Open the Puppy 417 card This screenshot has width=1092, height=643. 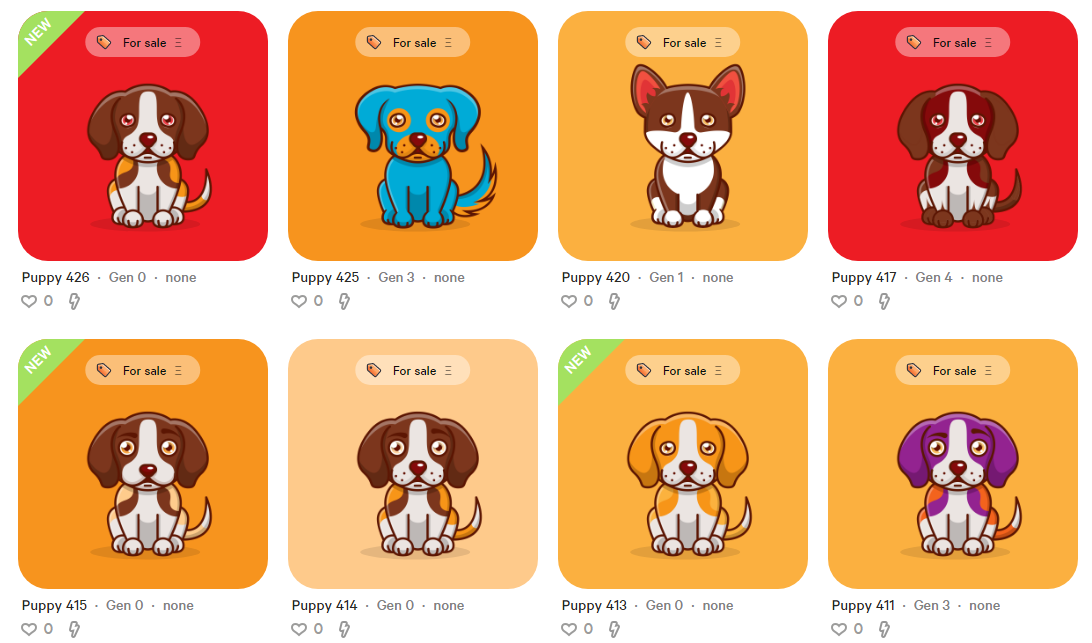[x=953, y=150]
